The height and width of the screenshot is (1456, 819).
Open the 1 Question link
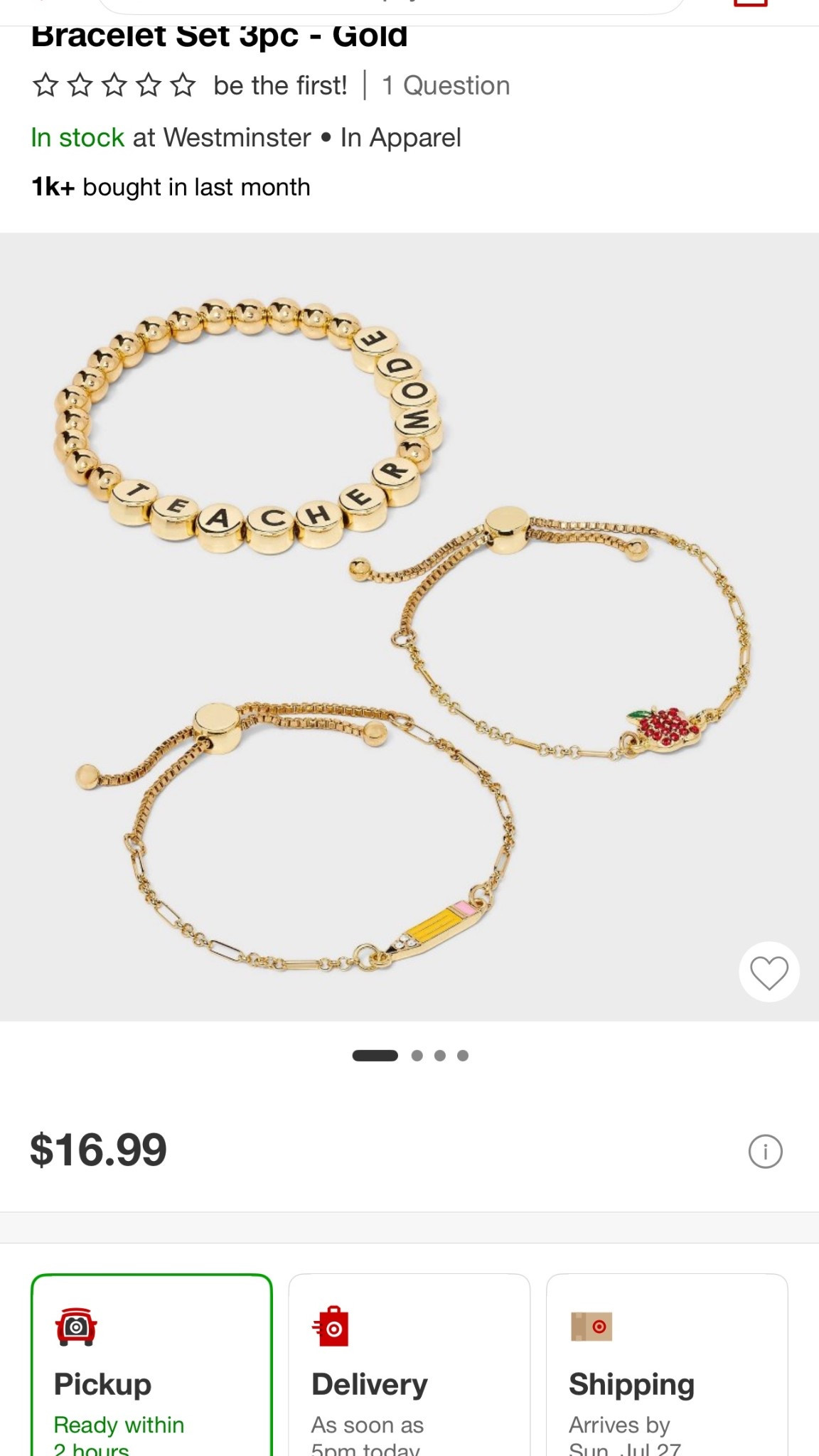446,86
